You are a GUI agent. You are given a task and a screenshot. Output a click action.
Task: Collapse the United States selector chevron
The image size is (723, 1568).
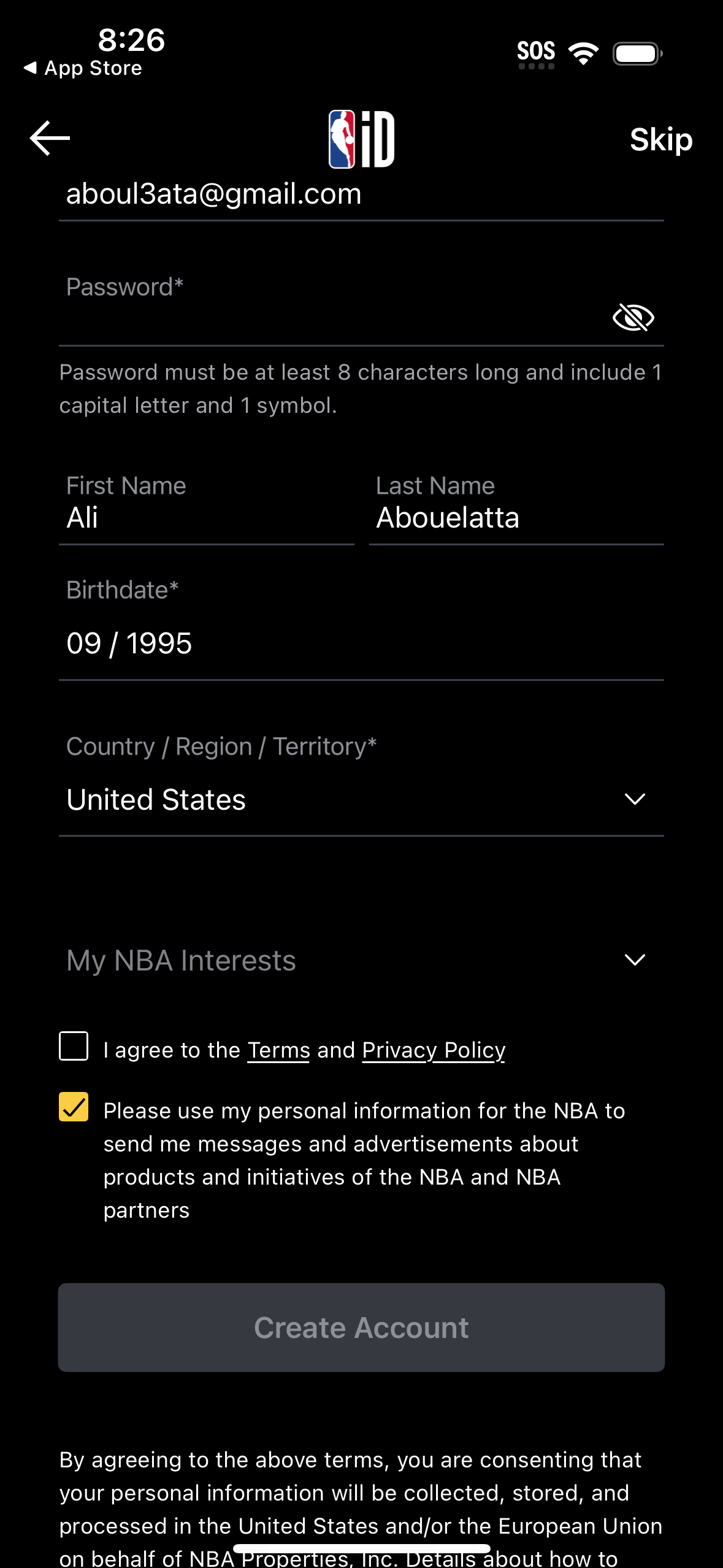(x=635, y=799)
